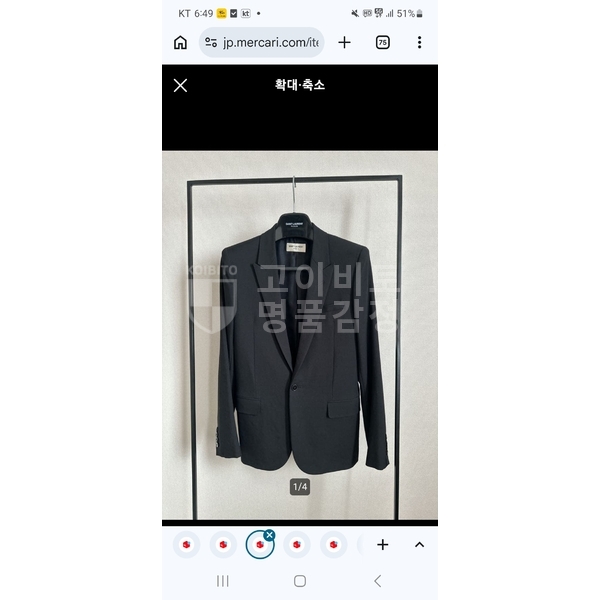Open the browser overflow menu
This screenshot has width=600, height=600.
coord(419,43)
